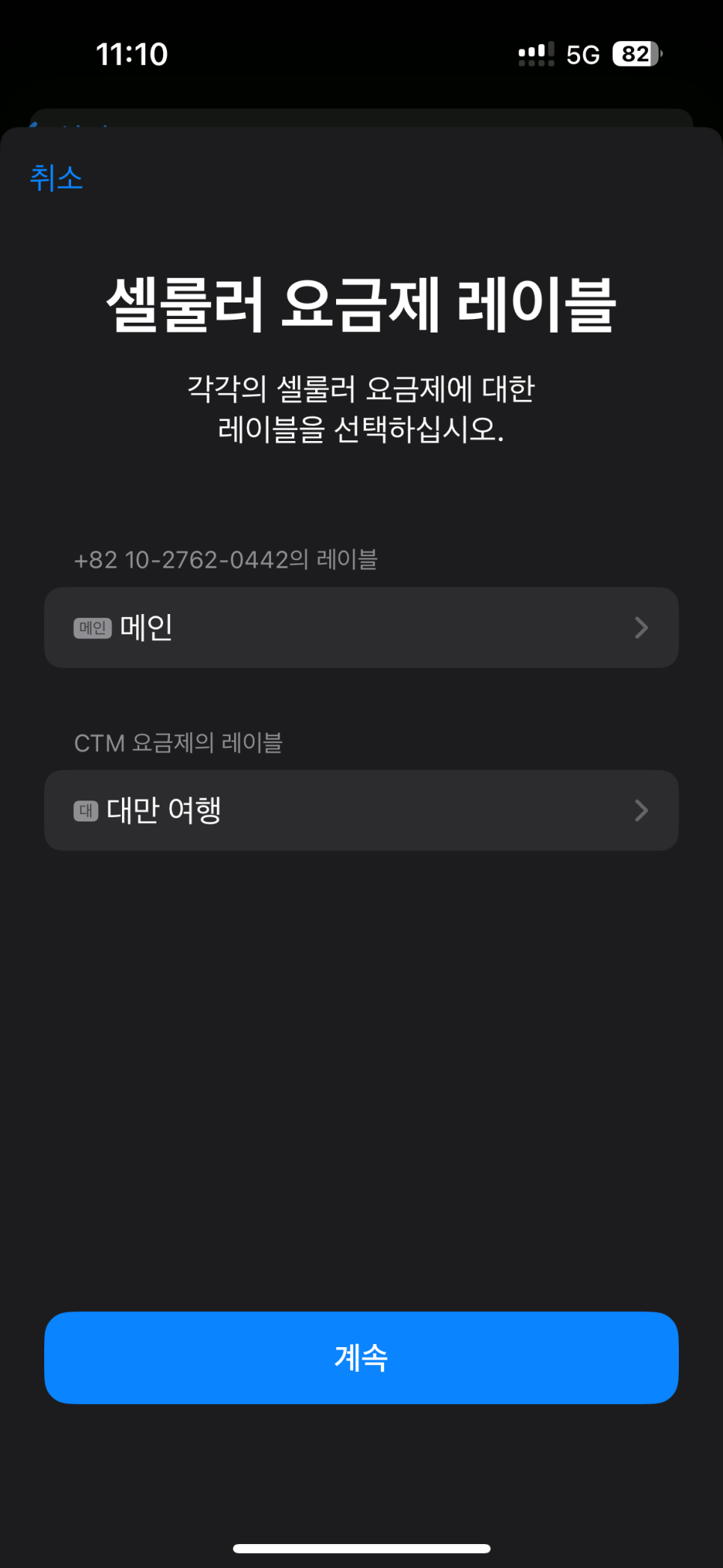723x1568 pixels.
Task: Open the 메인 label row
Action: pyautogui.click(x=361, y=627)
